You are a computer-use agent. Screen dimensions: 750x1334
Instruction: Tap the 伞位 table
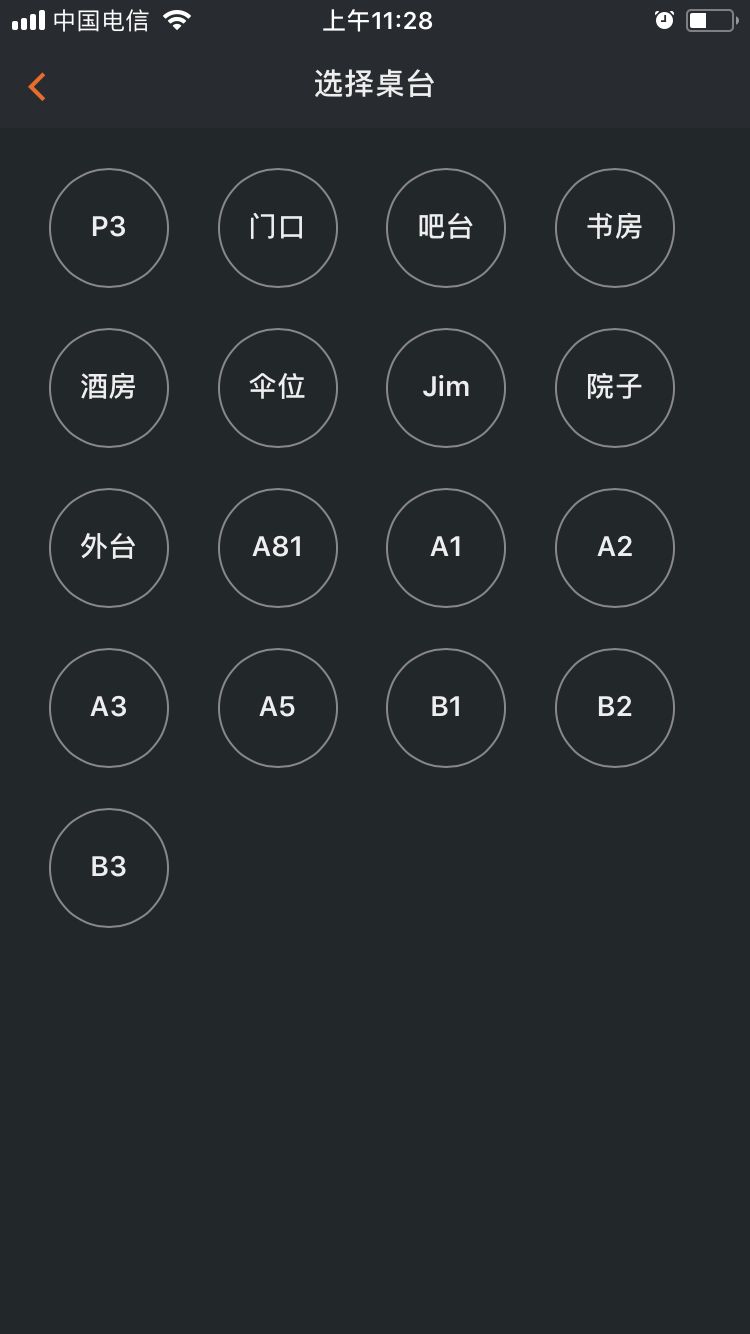coord(278,388)
